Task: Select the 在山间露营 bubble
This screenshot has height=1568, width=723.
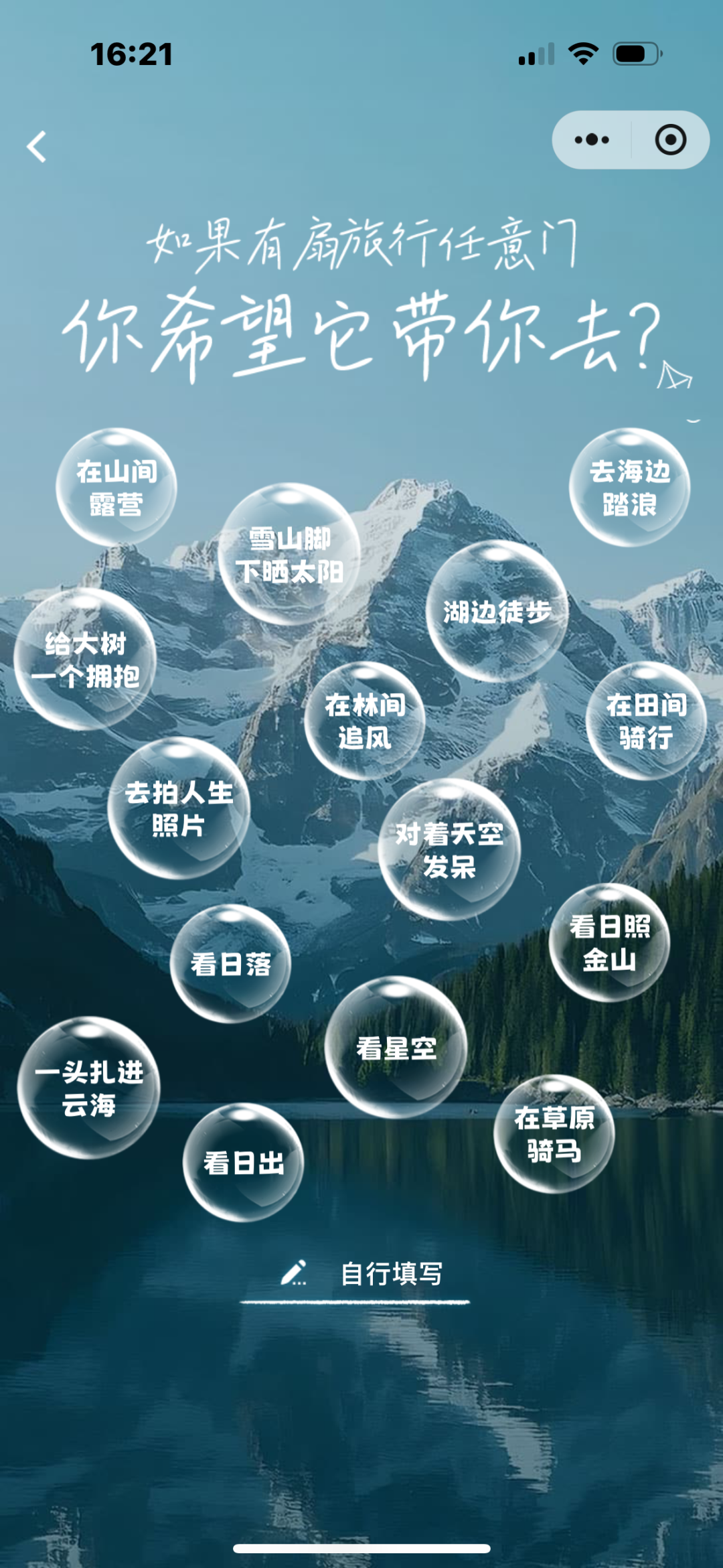Action: (x=116, y=488)
